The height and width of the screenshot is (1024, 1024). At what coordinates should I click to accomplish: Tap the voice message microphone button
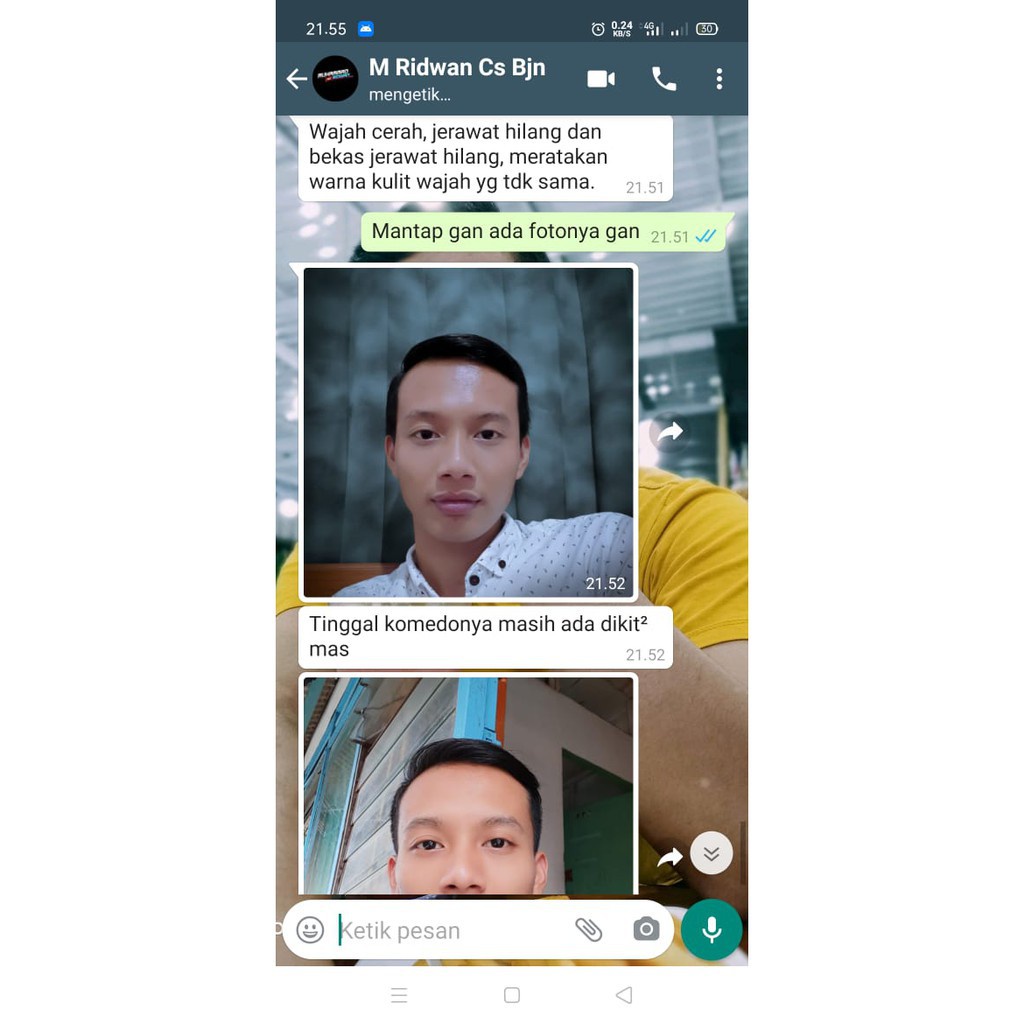pos(711,930)
